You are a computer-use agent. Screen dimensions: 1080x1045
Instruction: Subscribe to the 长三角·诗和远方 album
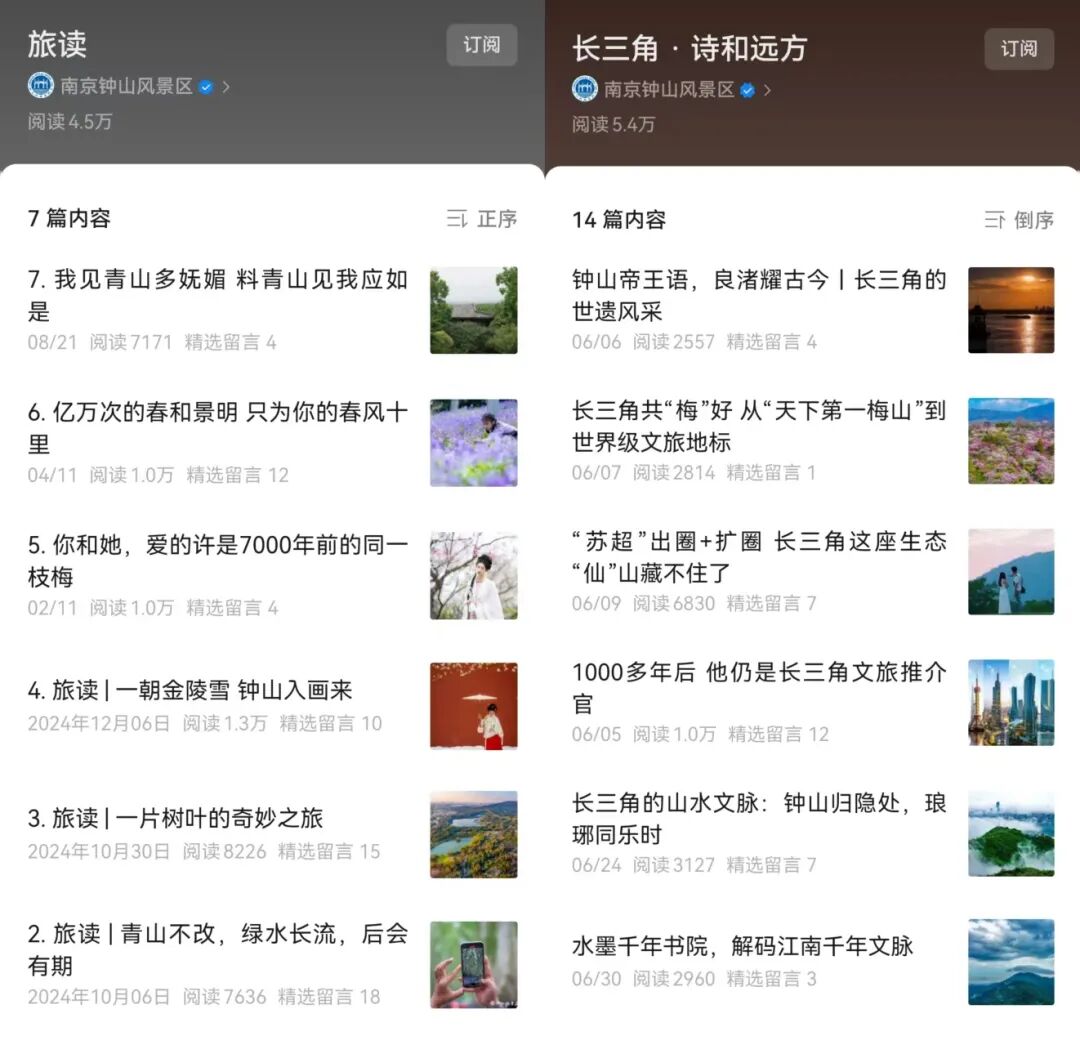coord(1018,48)
